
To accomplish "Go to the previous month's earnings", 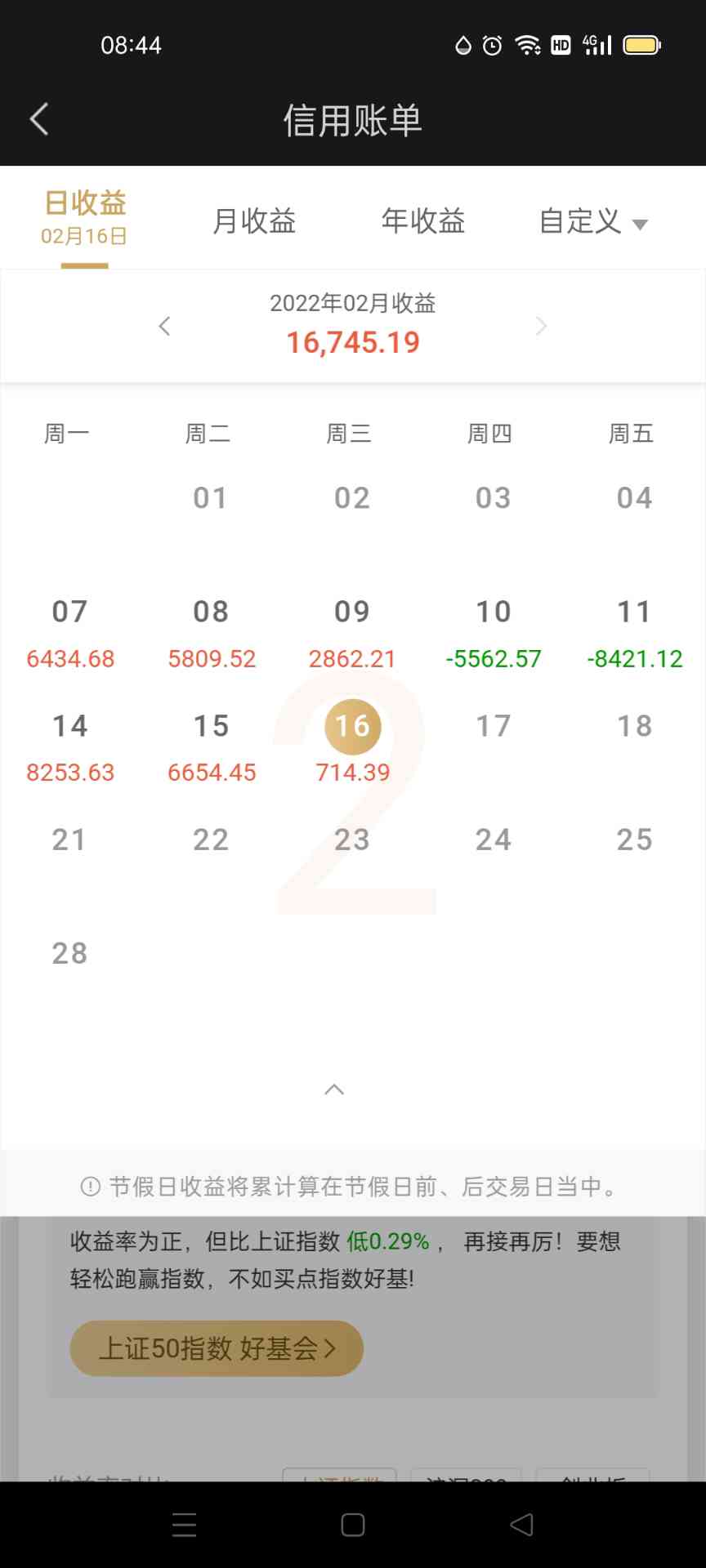I will pyautogui.click(x=164, y=327).
